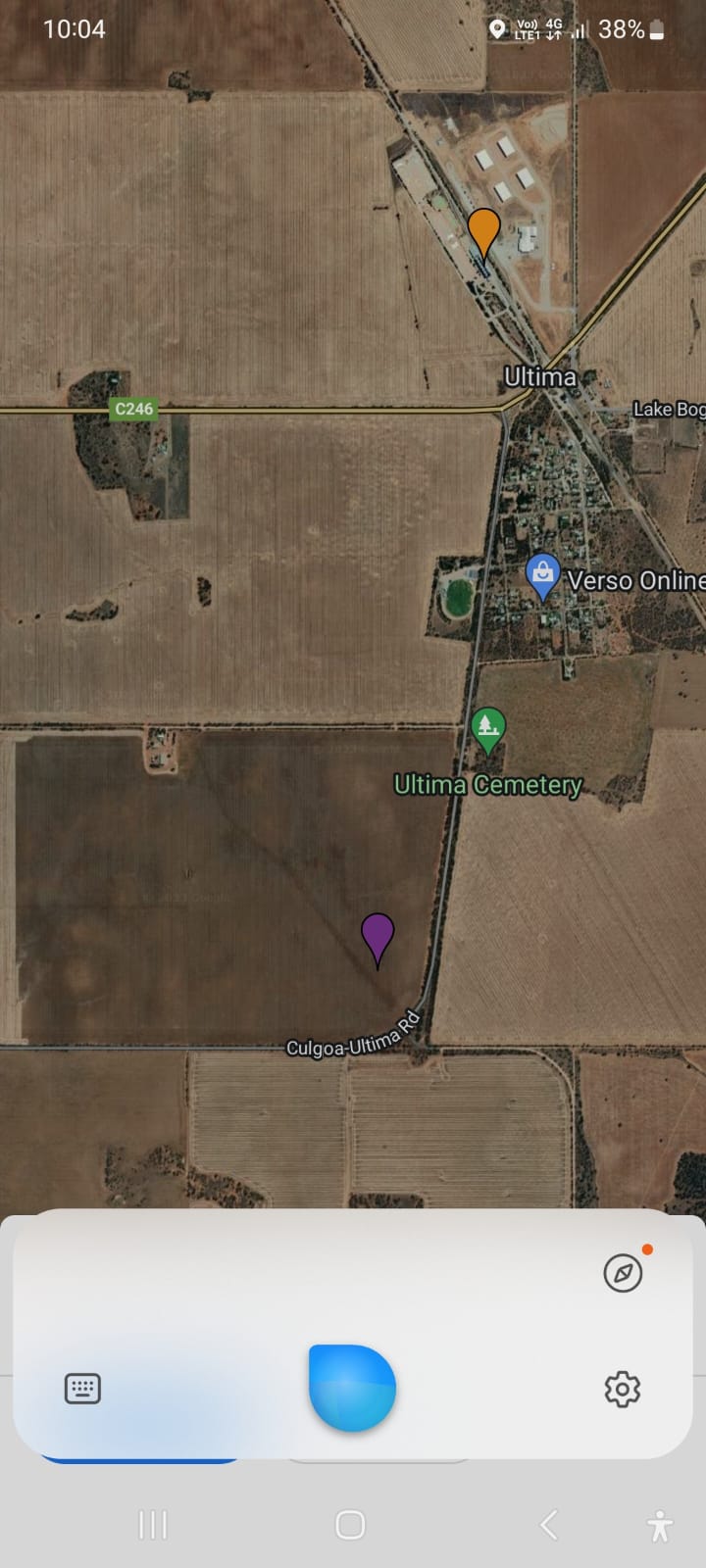Open the Verso Online shop marker
This screenshot has width=706, height=1568.
coord(542,575)
